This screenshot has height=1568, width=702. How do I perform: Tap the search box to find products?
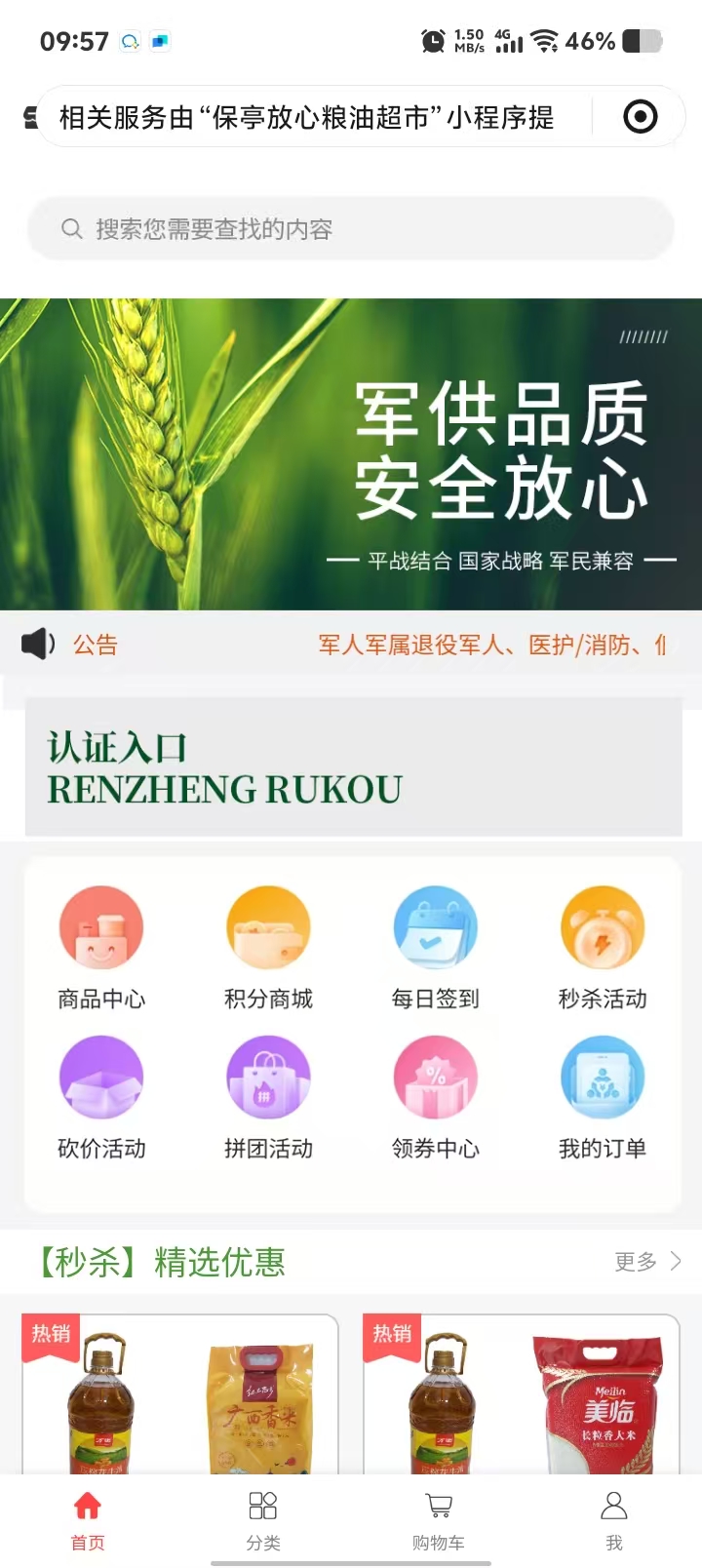point(351,229)
